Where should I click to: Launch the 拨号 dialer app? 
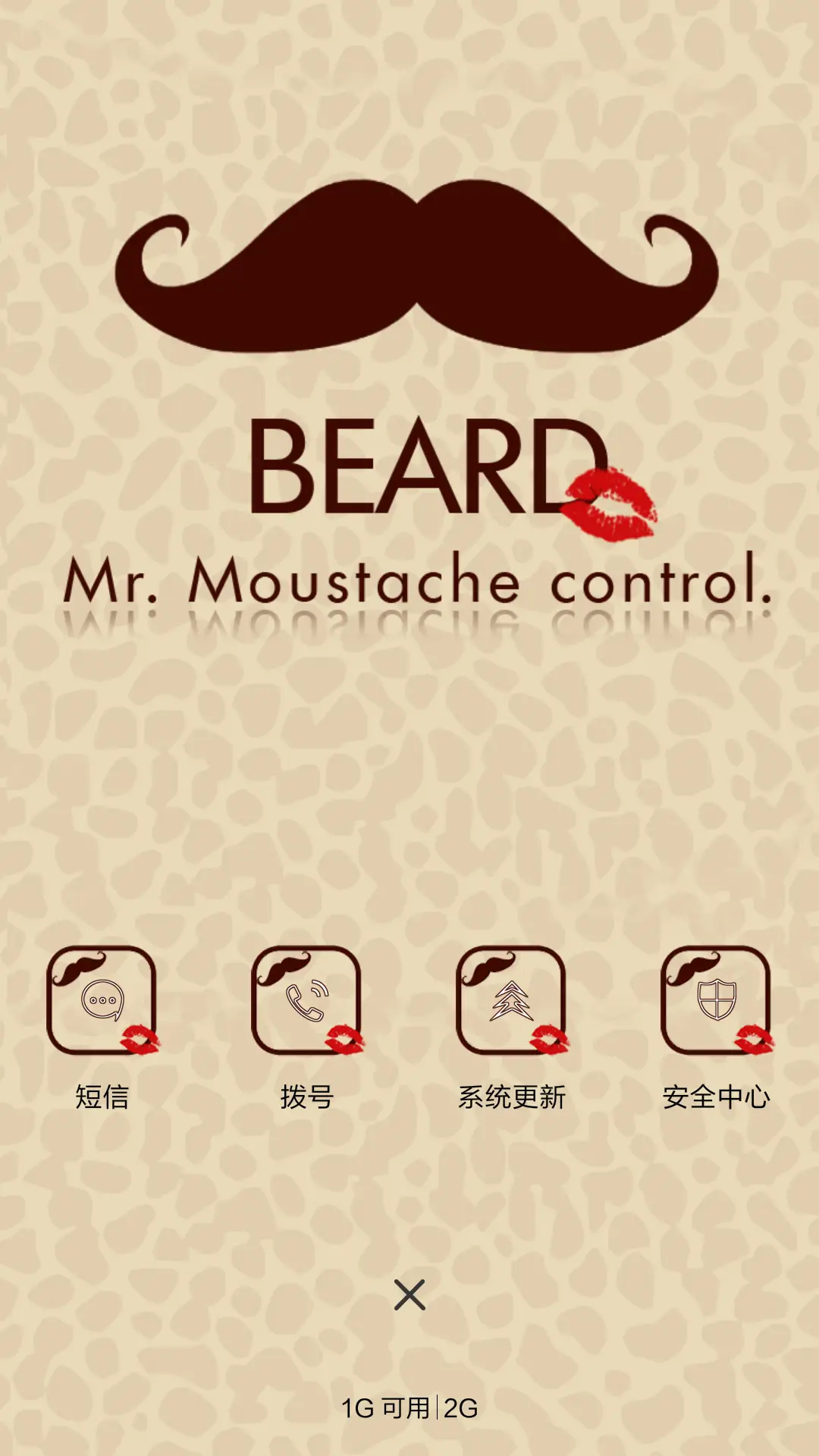point(306,1001)
